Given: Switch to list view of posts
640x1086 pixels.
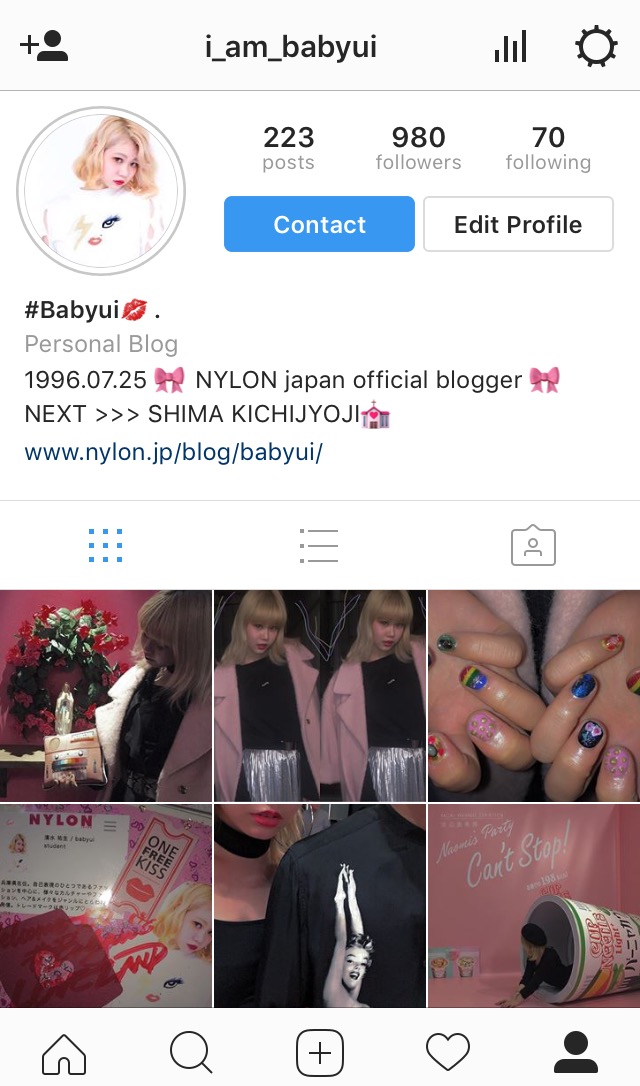Looking at the screenshot, I should 319,546.
